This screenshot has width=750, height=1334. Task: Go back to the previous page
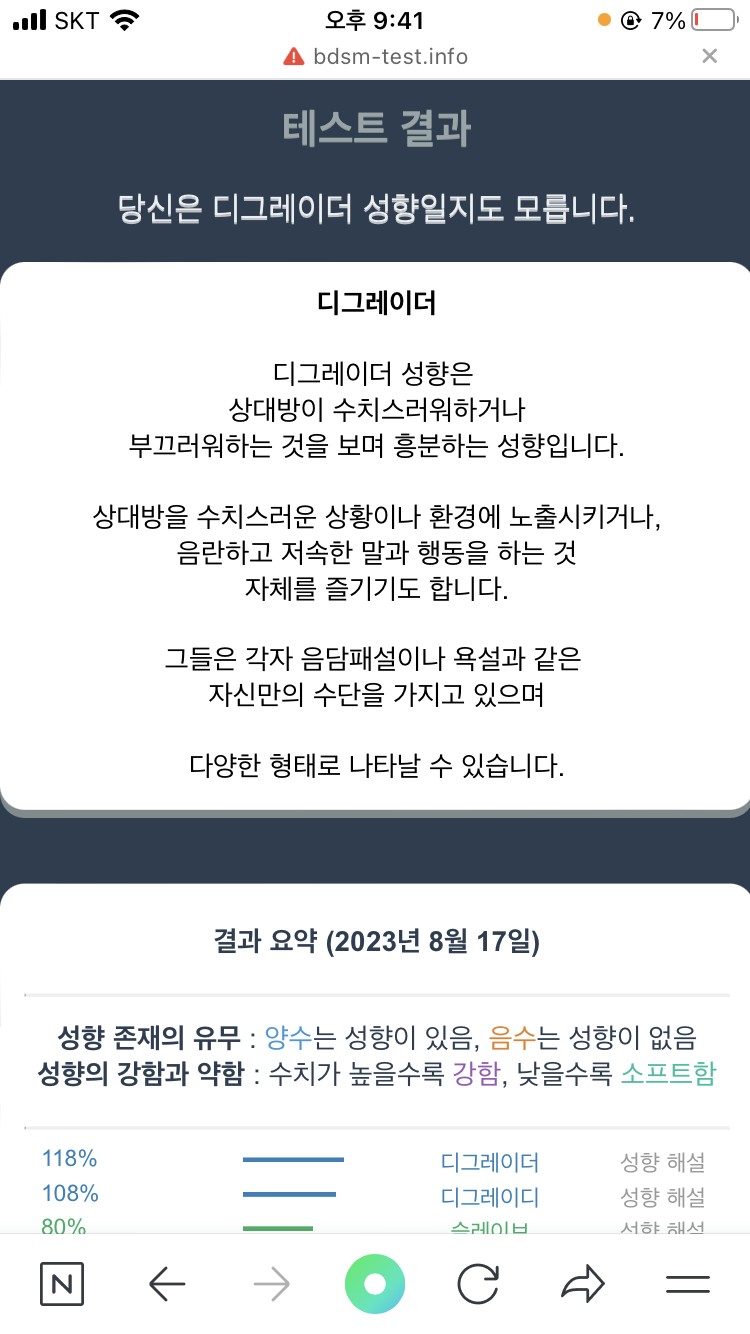point(167,1284)
